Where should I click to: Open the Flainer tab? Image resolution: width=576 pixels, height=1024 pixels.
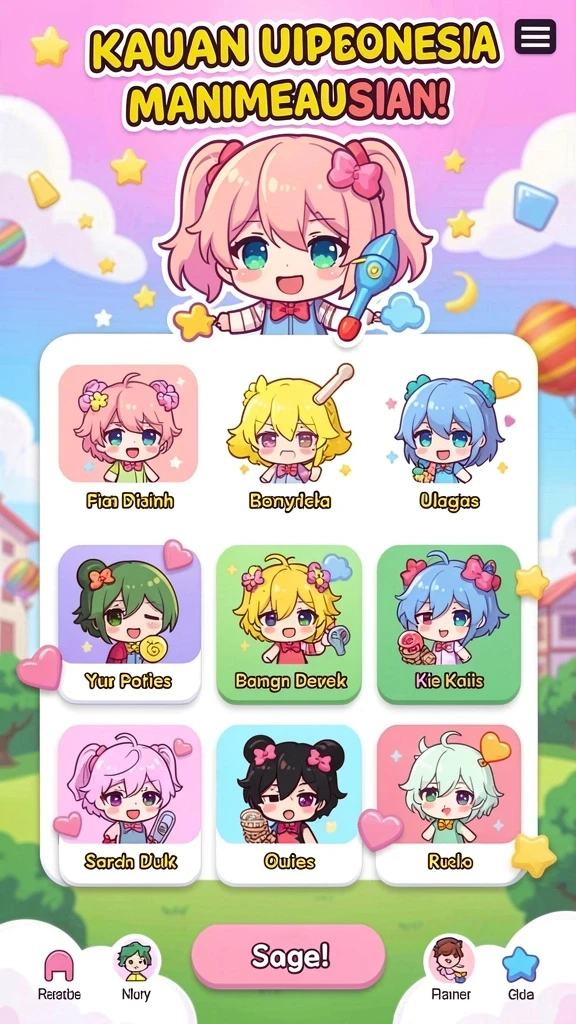(451, 970)
